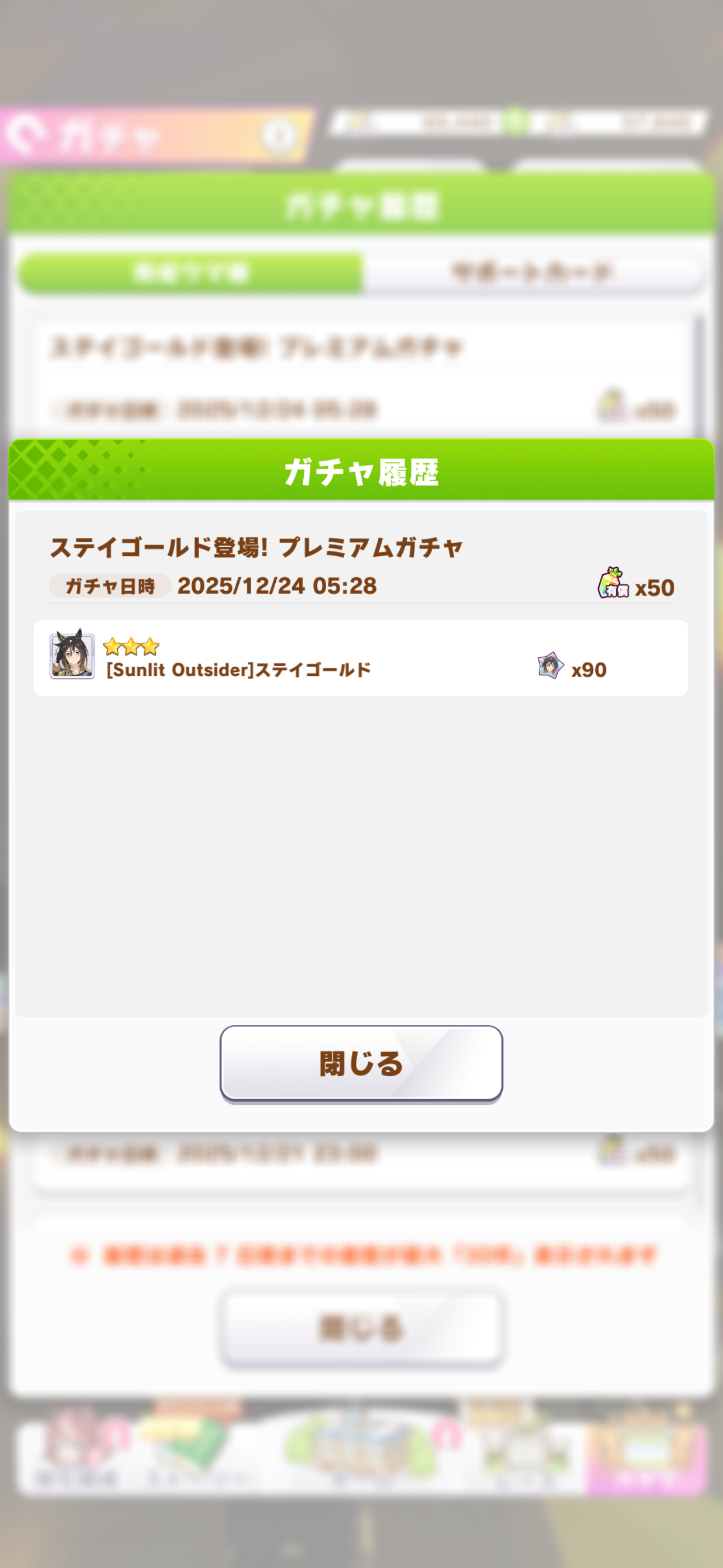723x1568 pixels.
Task: Close the ガチャ履歴 dialog with 閉じる
Action: [x=361, y=1063]
